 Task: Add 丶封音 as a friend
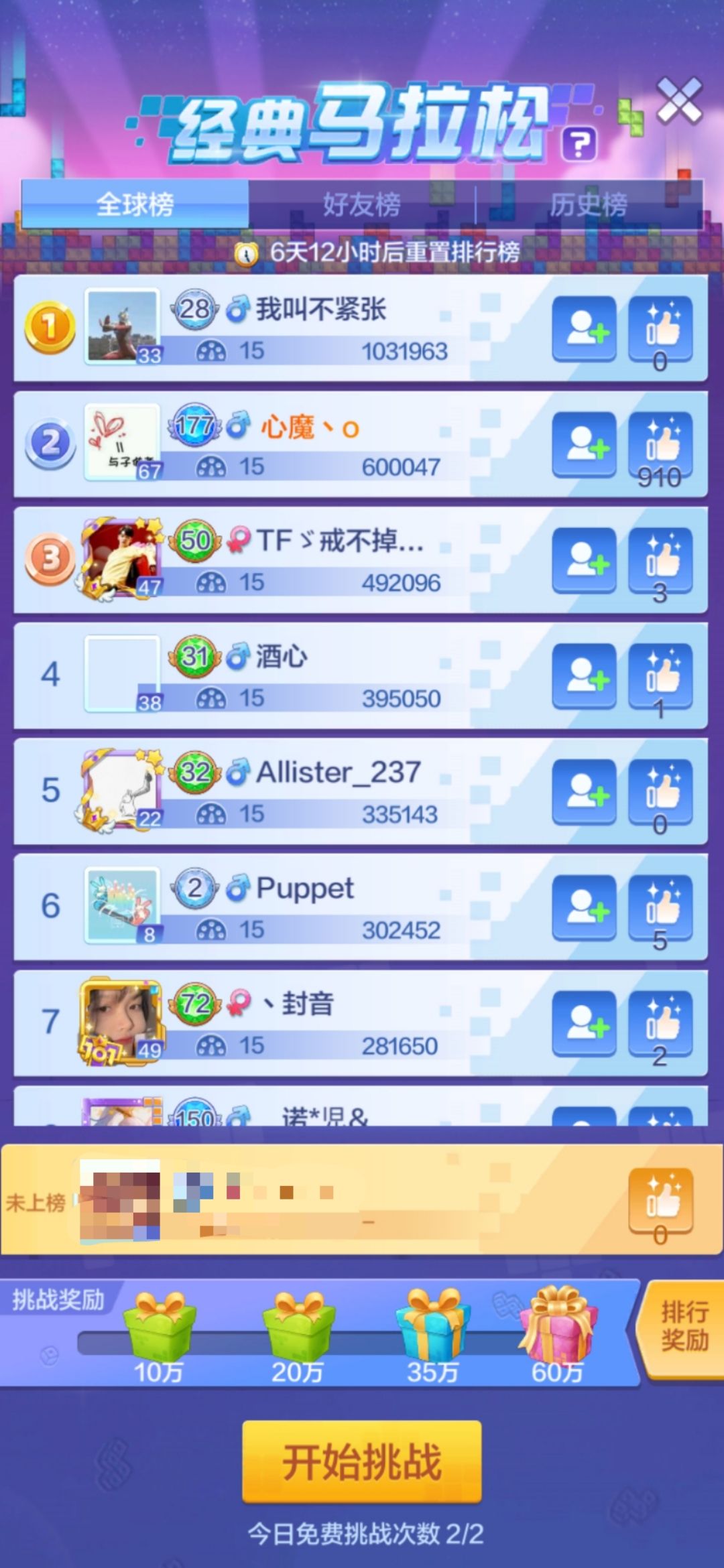584,1023
